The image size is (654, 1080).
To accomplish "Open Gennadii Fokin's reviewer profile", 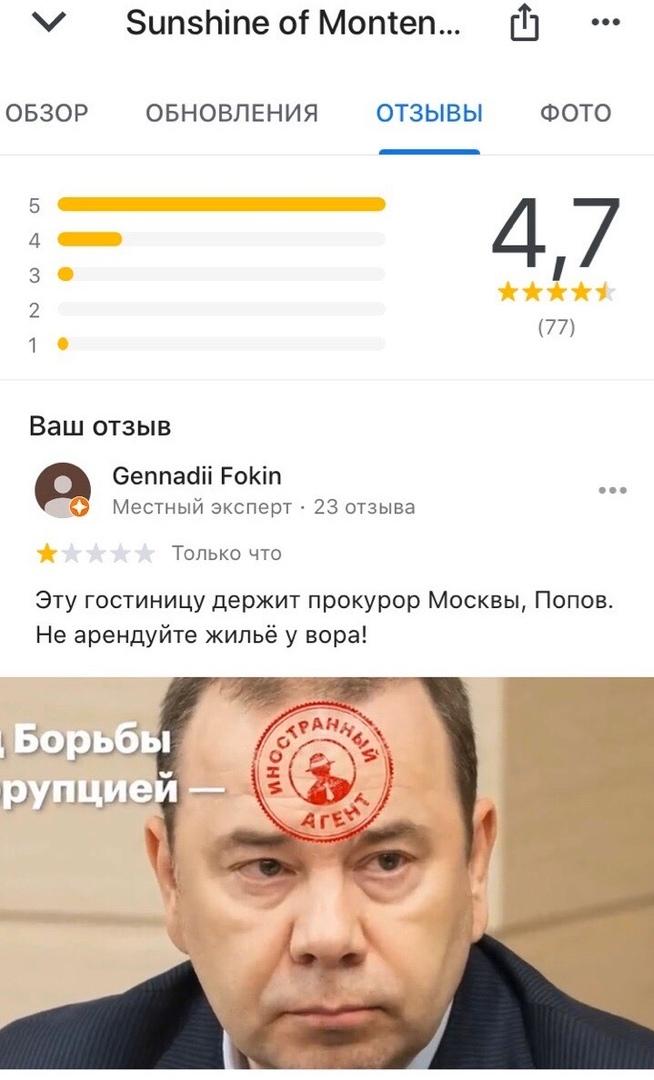I will pos(197,476).
